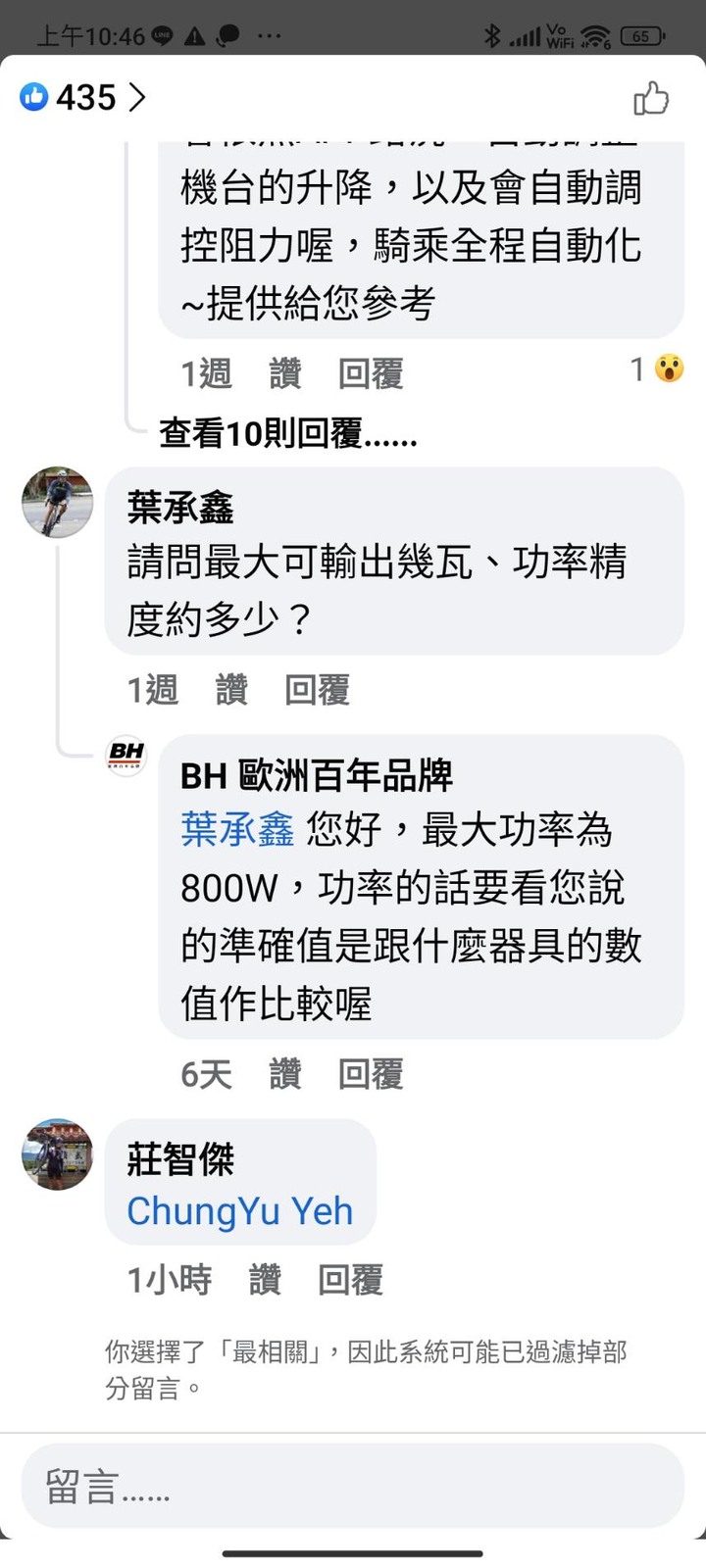Like the comment ending 提供給您參考
Screen dimensions: 706x1568
click(x=284, y=373)
